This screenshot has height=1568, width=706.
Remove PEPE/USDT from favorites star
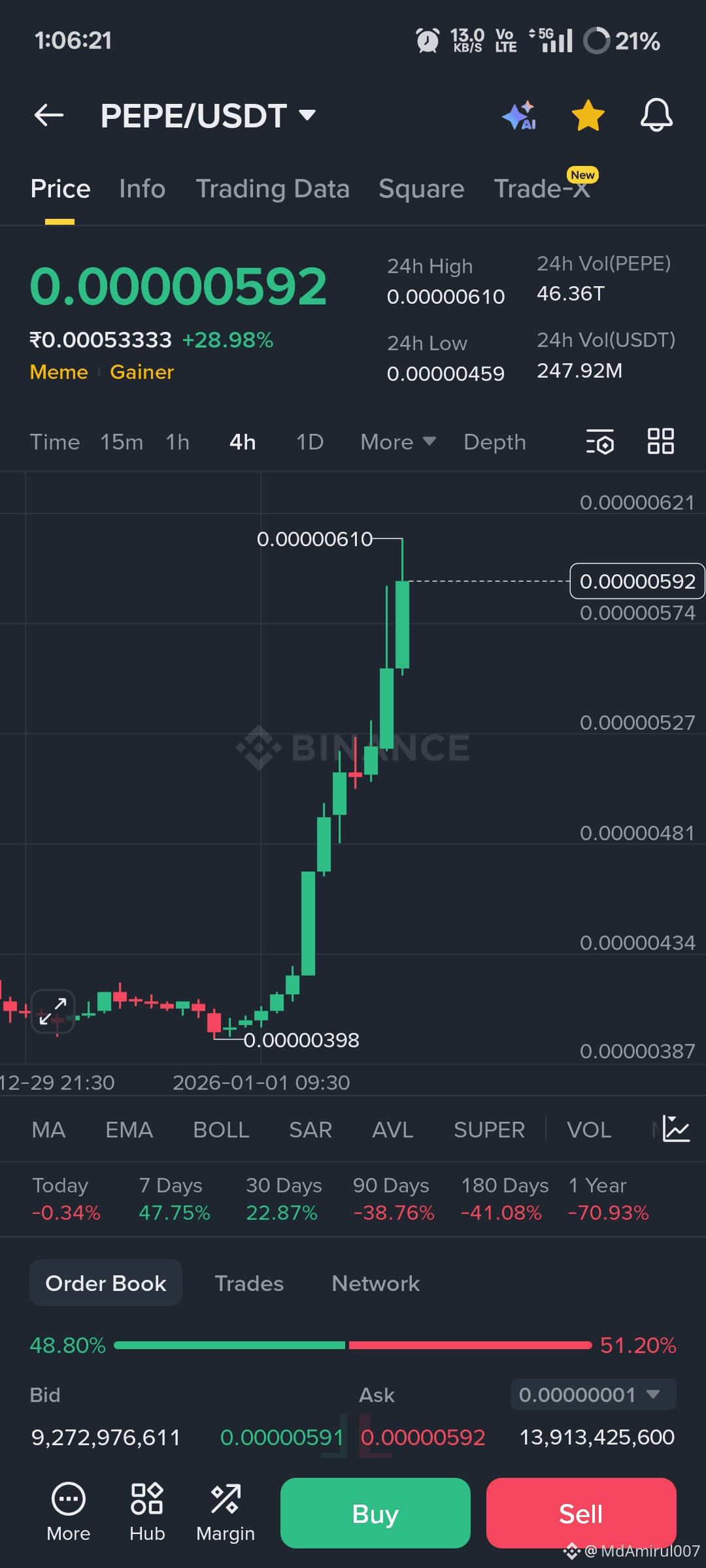[588, 116]
